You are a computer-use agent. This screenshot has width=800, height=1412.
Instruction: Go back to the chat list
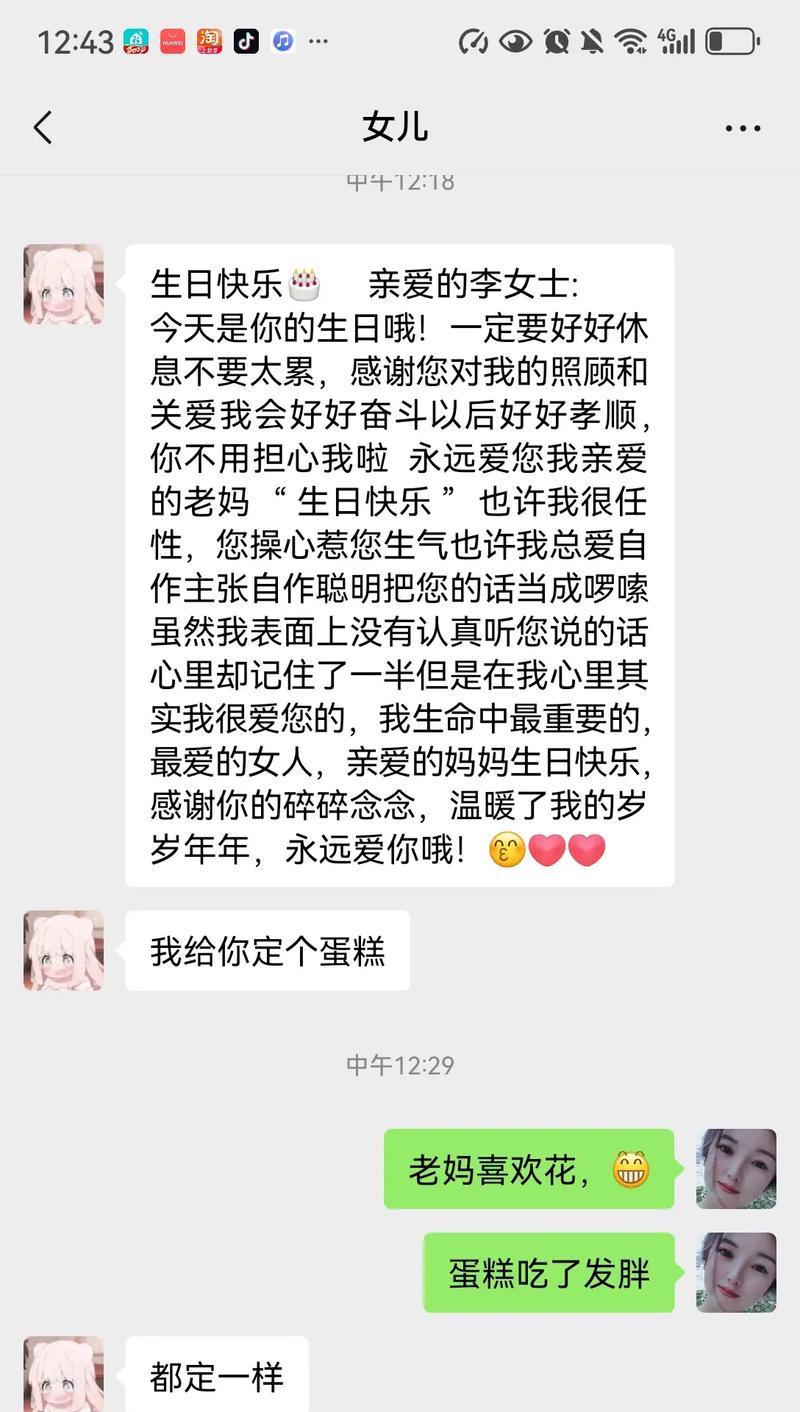click(x=43, y=128)
